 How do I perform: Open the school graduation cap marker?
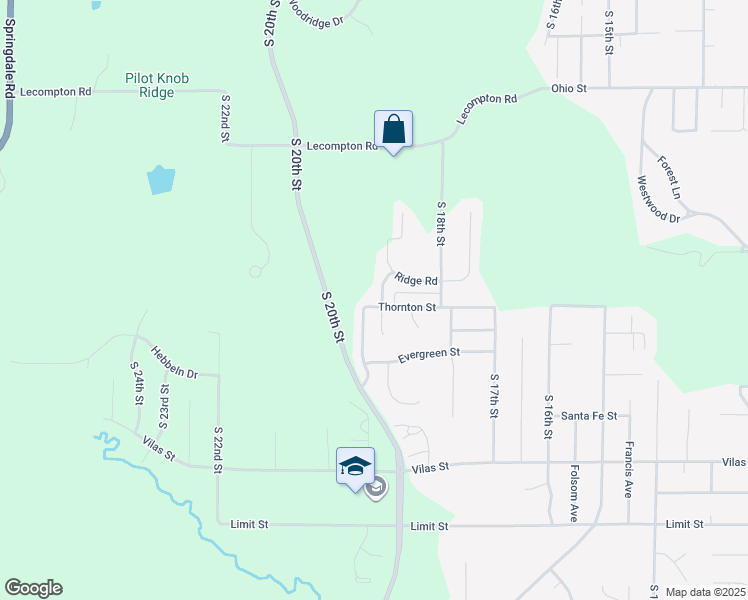pyautogui.click(x=355, y=469)
